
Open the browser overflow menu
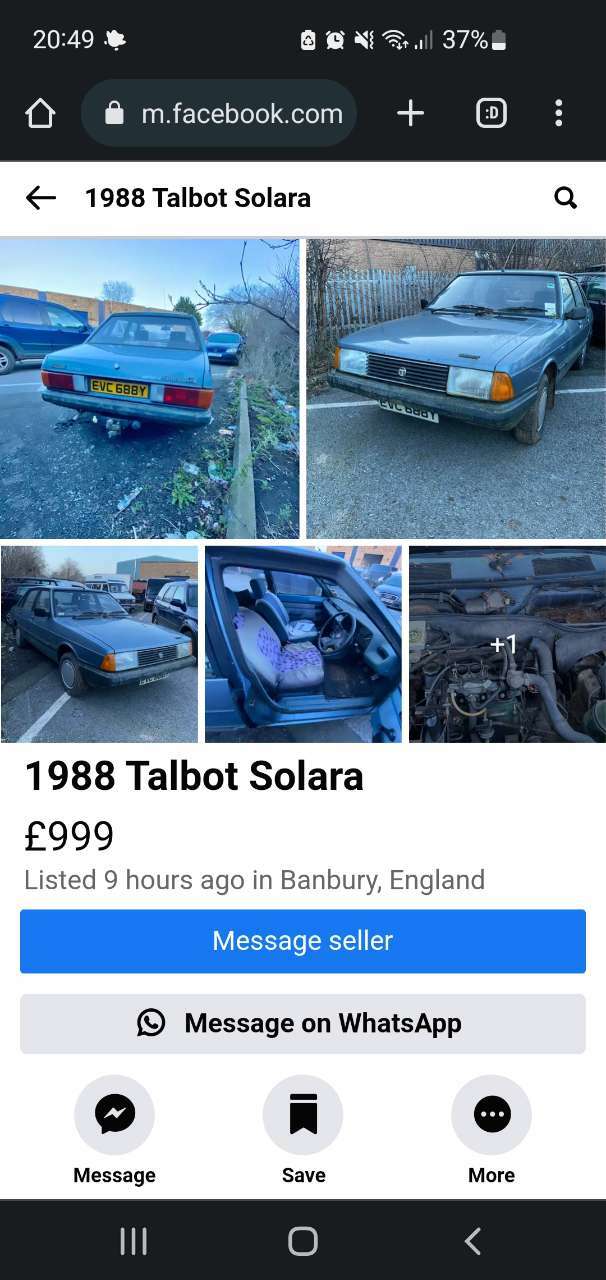point(559,114)
